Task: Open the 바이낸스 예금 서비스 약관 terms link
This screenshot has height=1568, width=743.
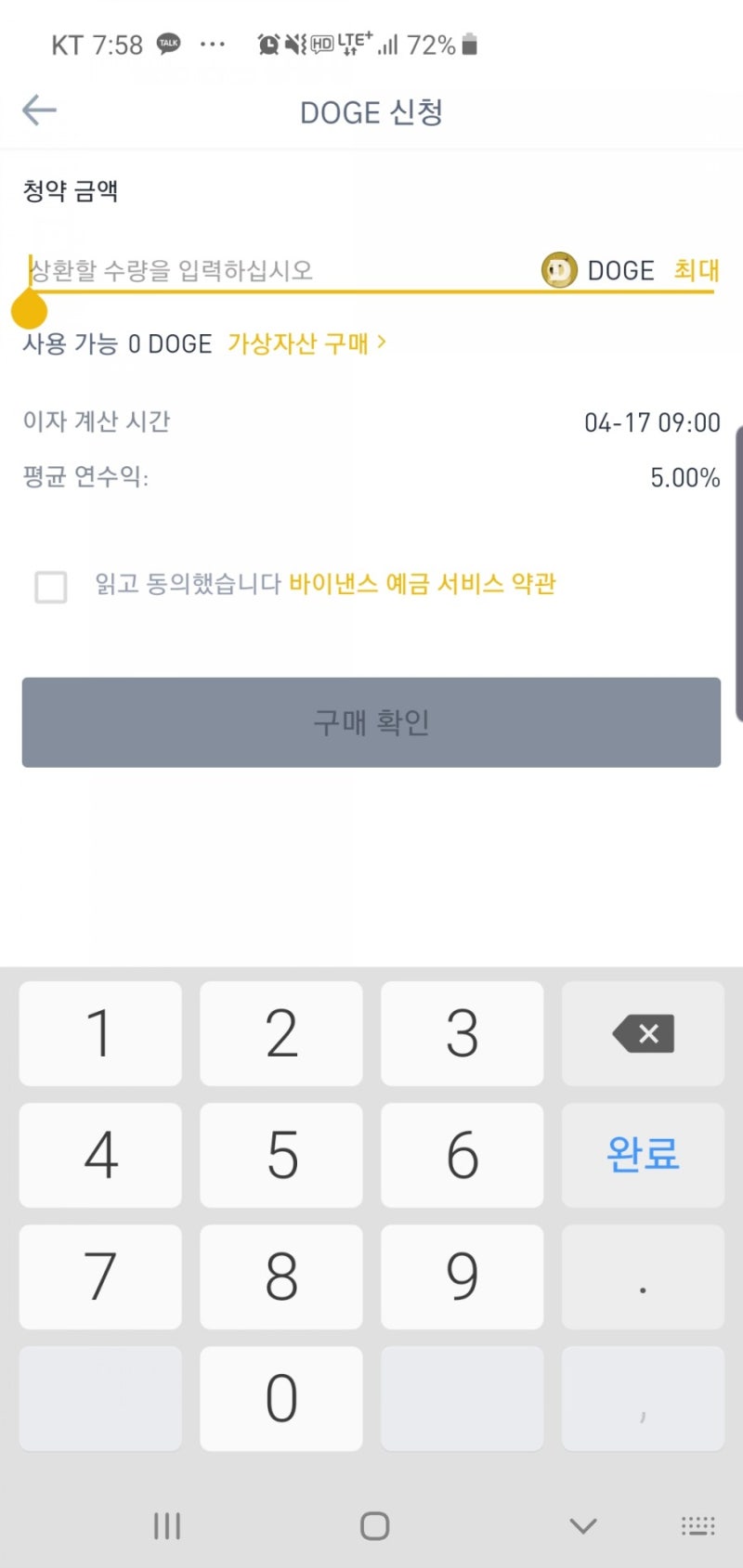Action: 423,583
